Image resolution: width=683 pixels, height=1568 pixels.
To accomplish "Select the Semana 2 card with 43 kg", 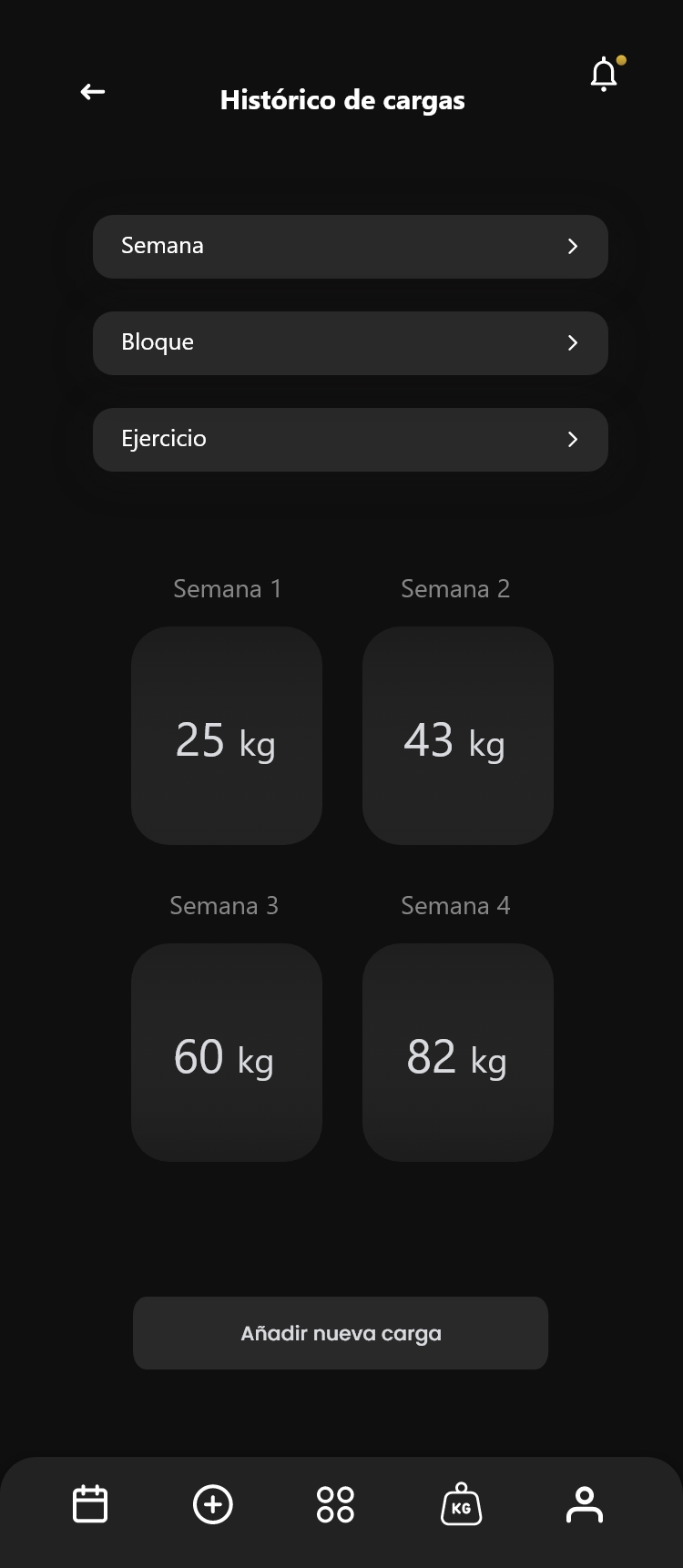I will [457, 736].
